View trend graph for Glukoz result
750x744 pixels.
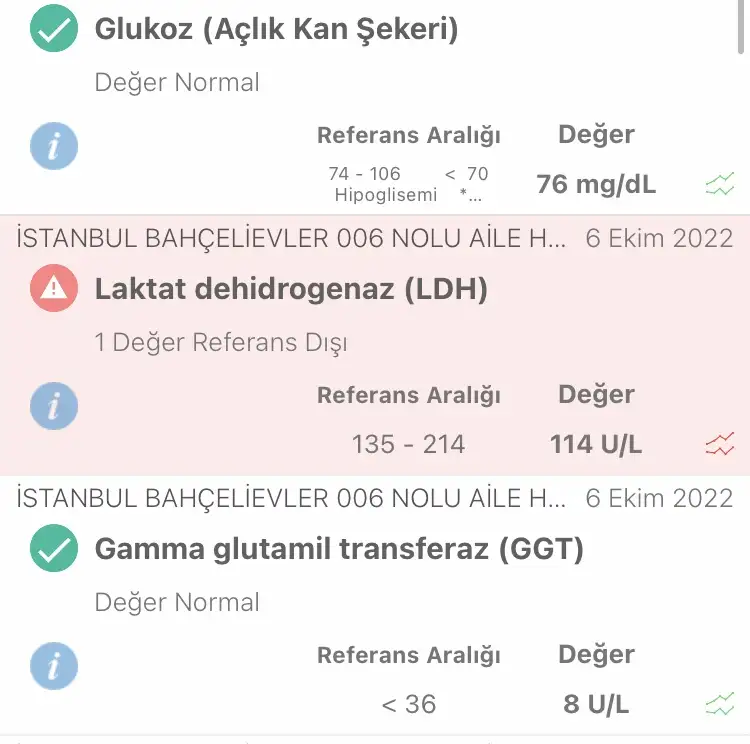[x=719, y=184]
